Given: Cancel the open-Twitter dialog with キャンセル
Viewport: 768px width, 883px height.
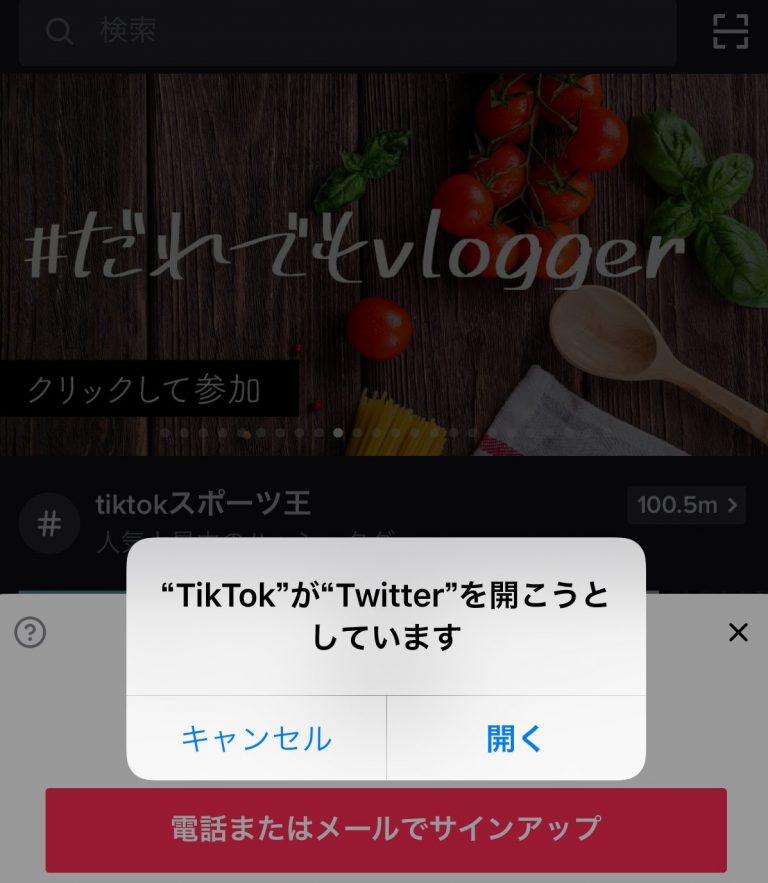Looking at the screenshot, I should (256, 739).
